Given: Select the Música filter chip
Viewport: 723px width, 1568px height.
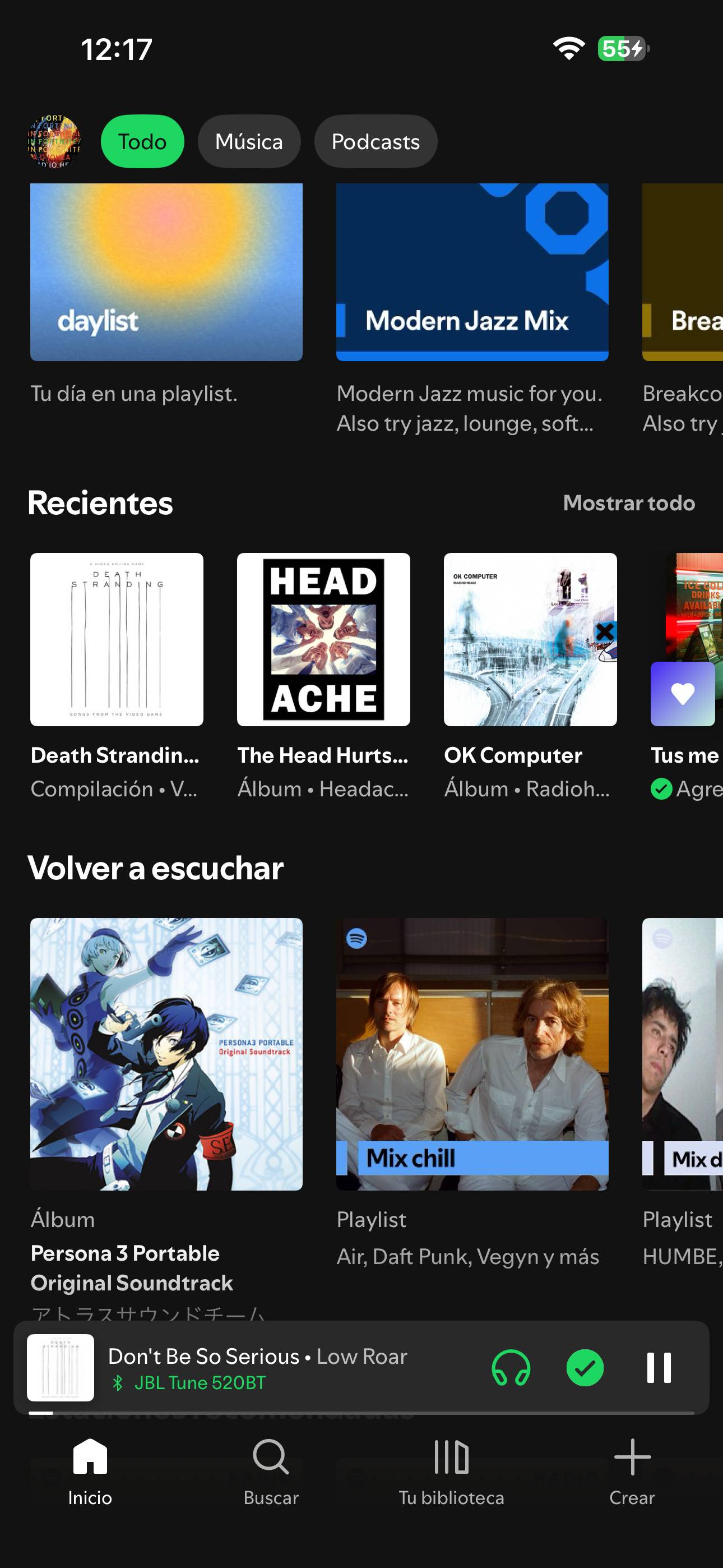Looking at the screenshot, I should (x=249, y=141).
